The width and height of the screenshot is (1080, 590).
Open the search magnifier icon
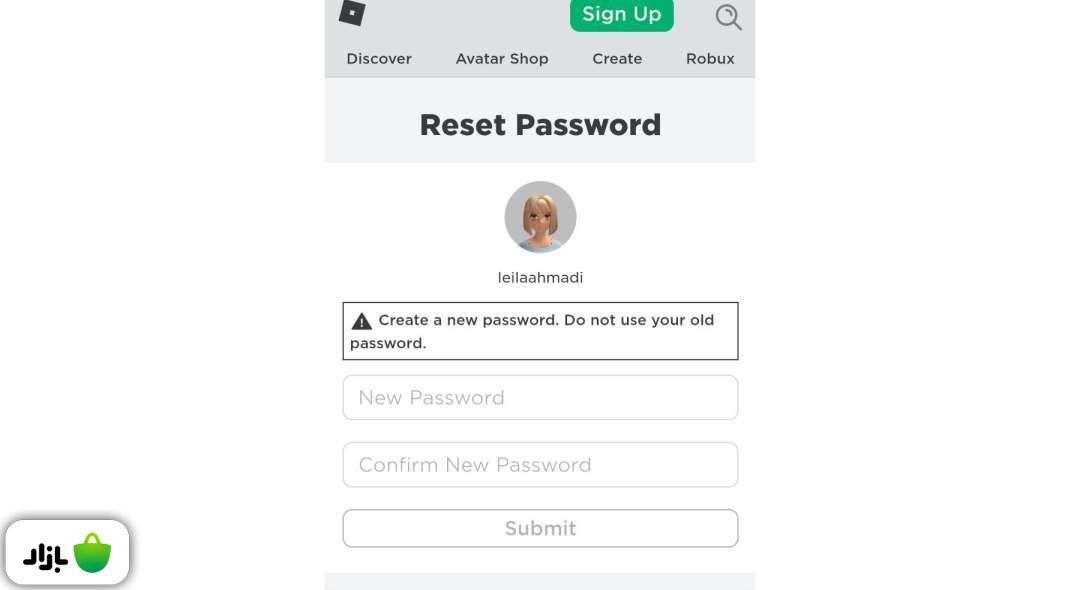(x=728, y=17)
